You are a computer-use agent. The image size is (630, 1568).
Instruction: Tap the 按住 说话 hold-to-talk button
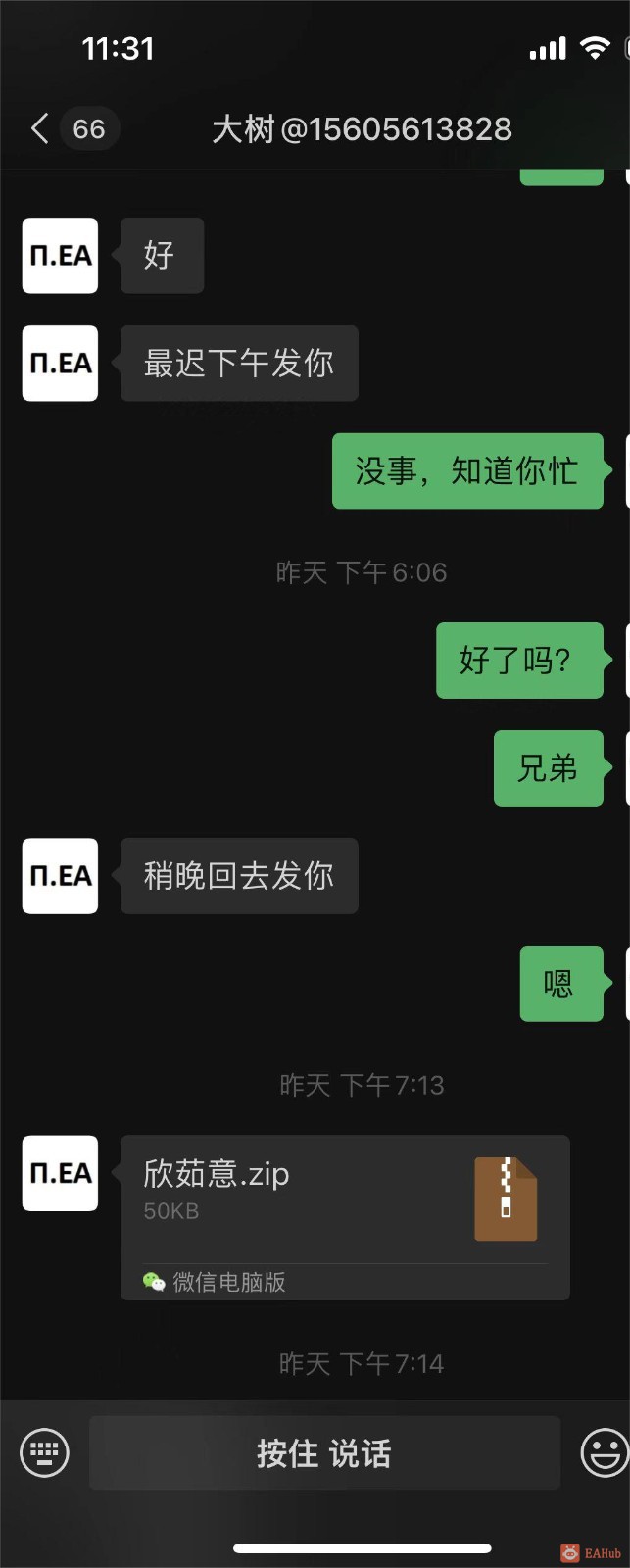tap(324, 1452)
